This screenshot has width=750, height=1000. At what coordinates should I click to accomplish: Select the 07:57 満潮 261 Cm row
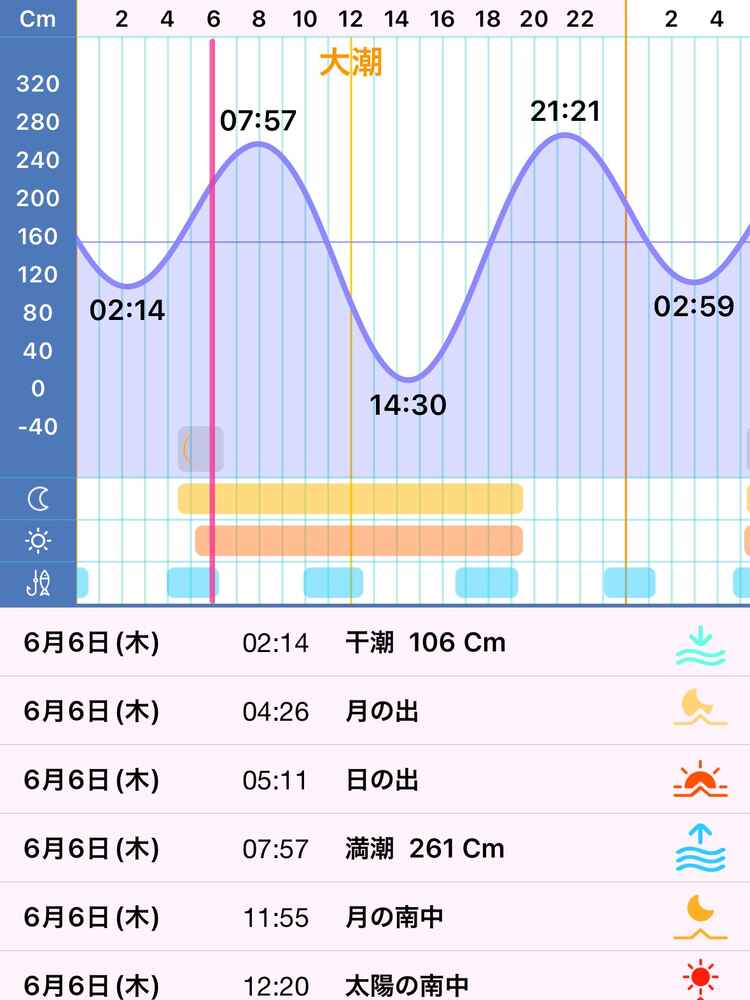pyautogui.click(x=375, y=849)
